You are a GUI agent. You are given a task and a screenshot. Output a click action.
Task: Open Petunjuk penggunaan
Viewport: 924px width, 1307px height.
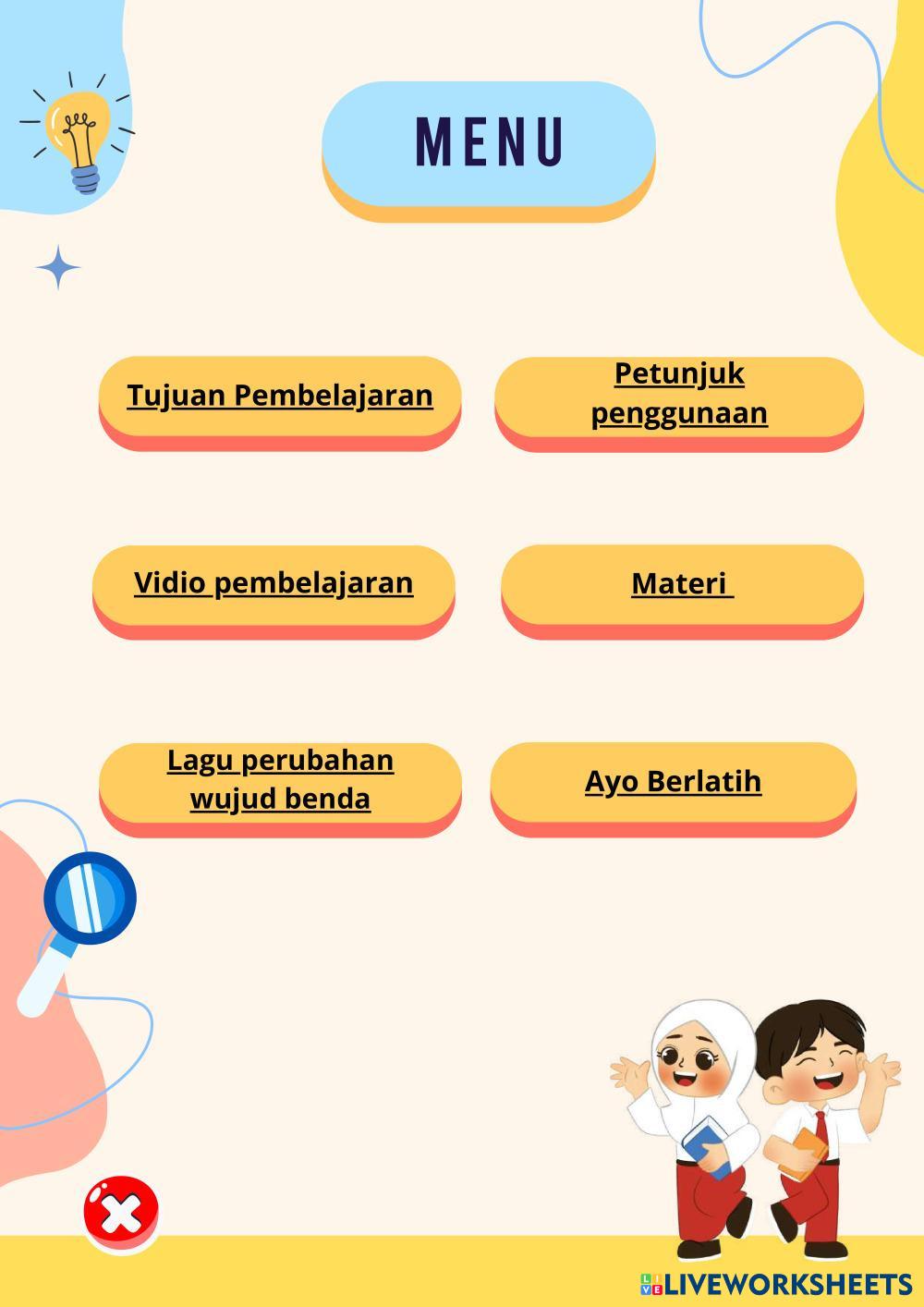tap(679, 397)
